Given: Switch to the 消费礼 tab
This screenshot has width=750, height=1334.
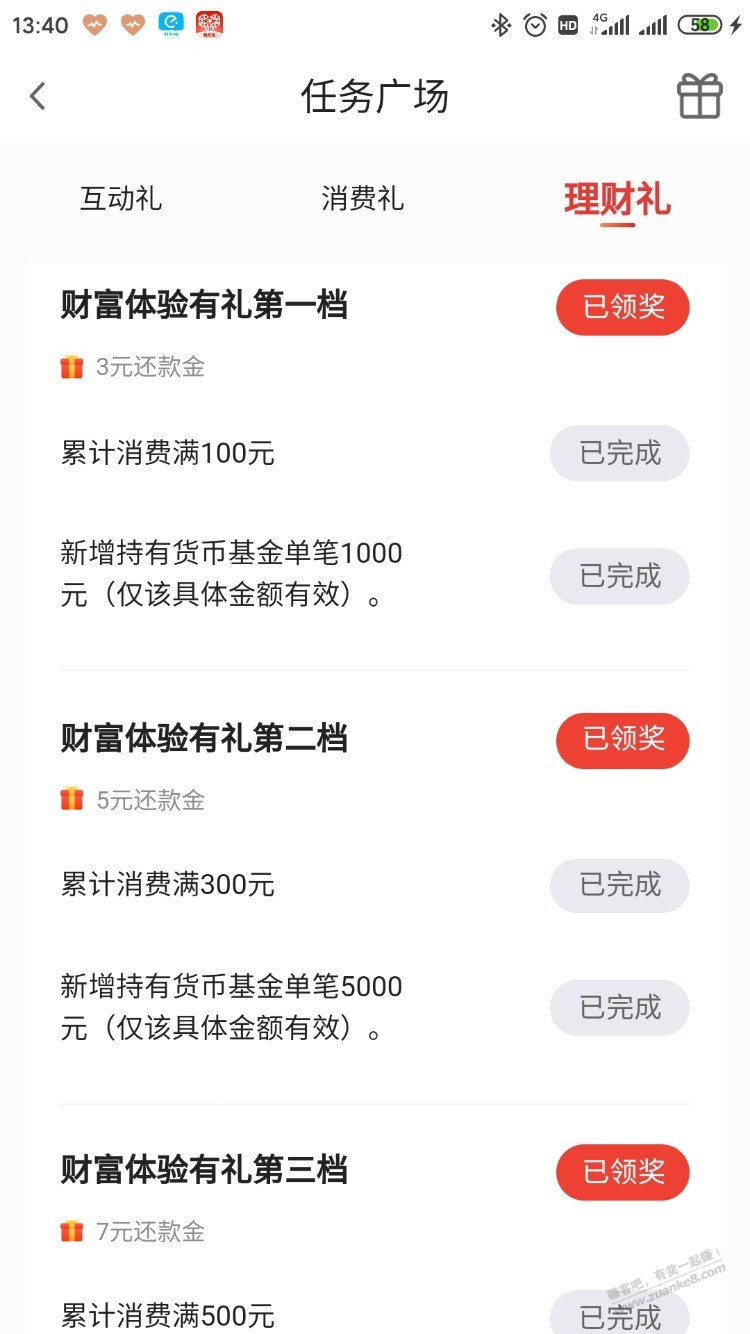Looking at the screenshot, I should coord(364,199).
